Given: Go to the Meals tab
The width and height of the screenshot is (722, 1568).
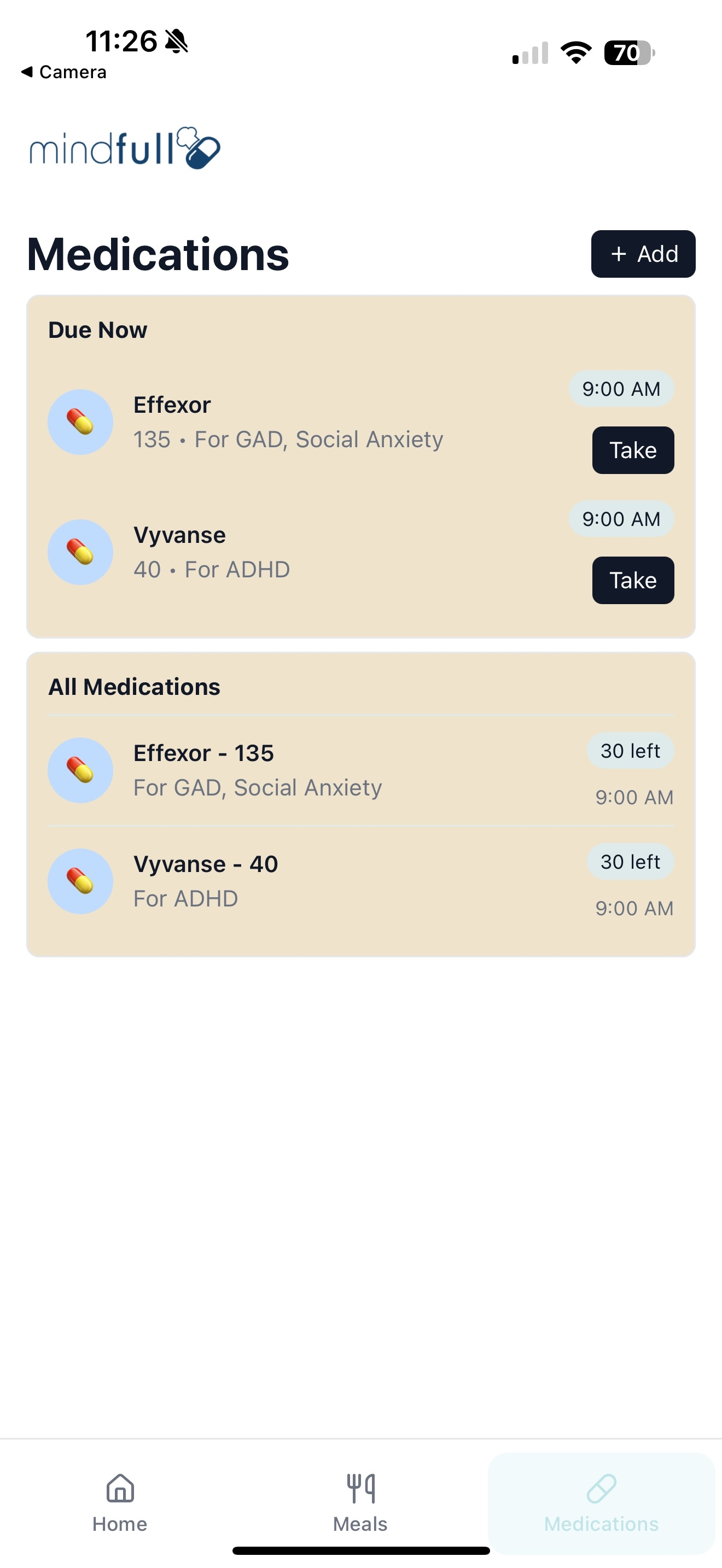Looking at the screenshot, I should (x=360, y=1503).
